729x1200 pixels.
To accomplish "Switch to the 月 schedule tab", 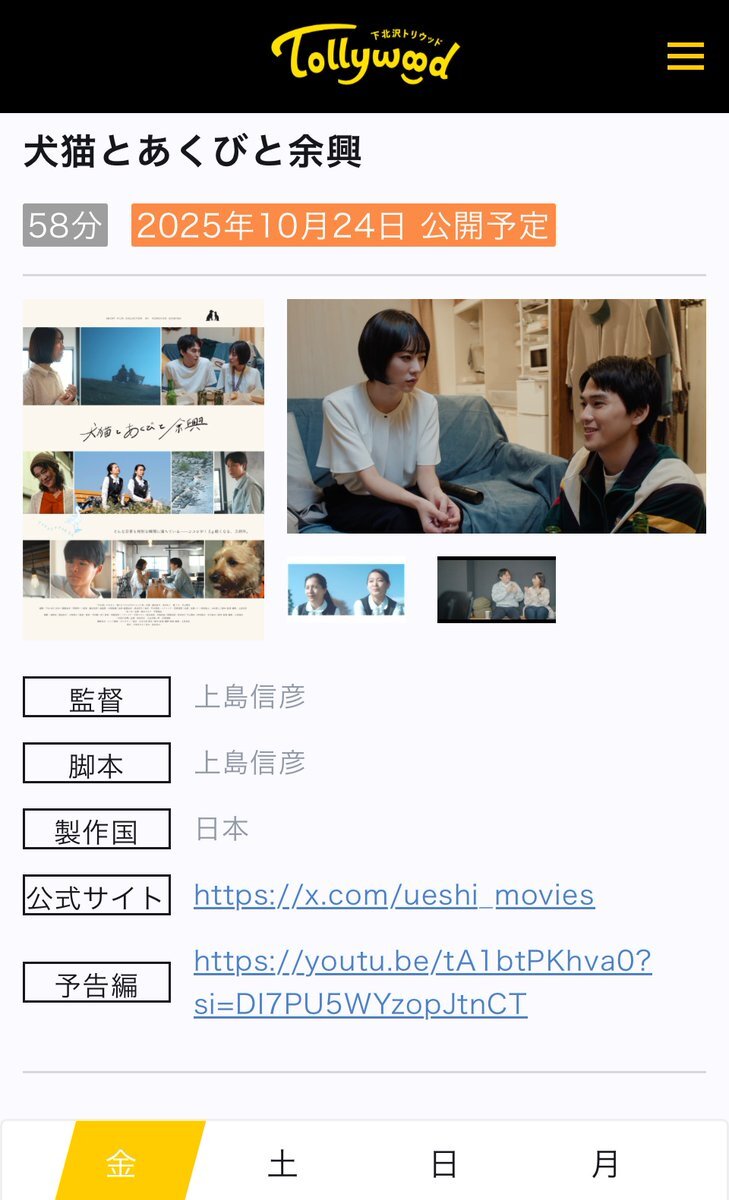I will pyautogui.click(x=605, y=1164).
